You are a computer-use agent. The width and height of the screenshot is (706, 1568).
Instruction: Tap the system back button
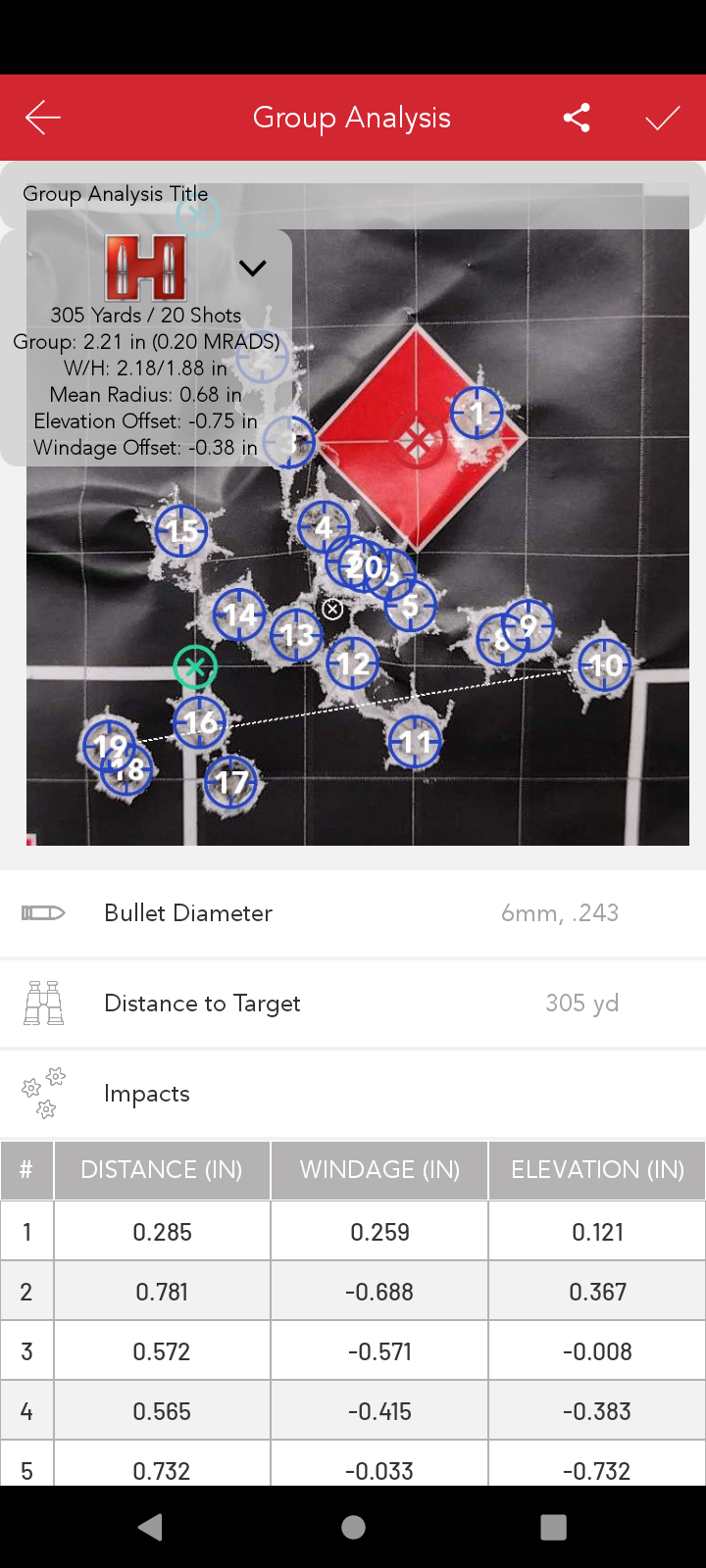[x=150, y=1527]
